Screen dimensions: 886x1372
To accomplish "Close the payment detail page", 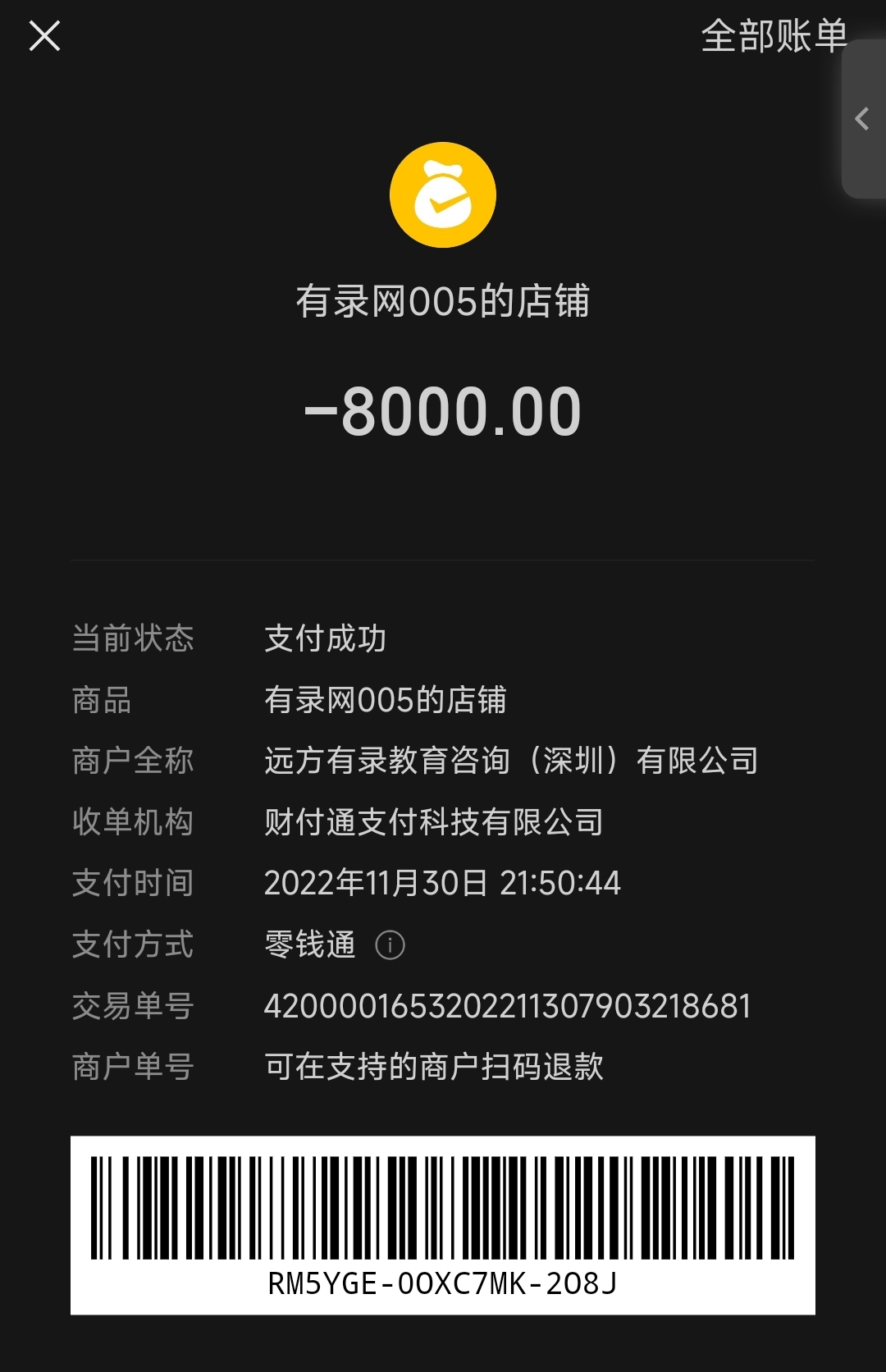I will click(44, 36).
